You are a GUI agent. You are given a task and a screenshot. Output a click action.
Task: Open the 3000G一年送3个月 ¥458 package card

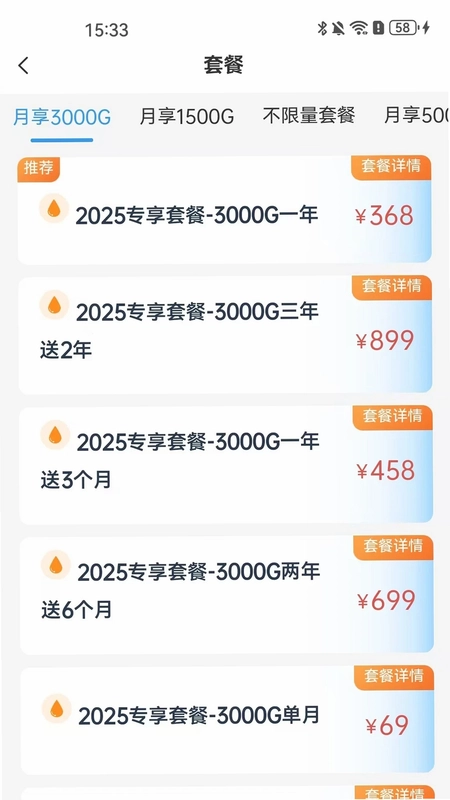click(226, 465)
